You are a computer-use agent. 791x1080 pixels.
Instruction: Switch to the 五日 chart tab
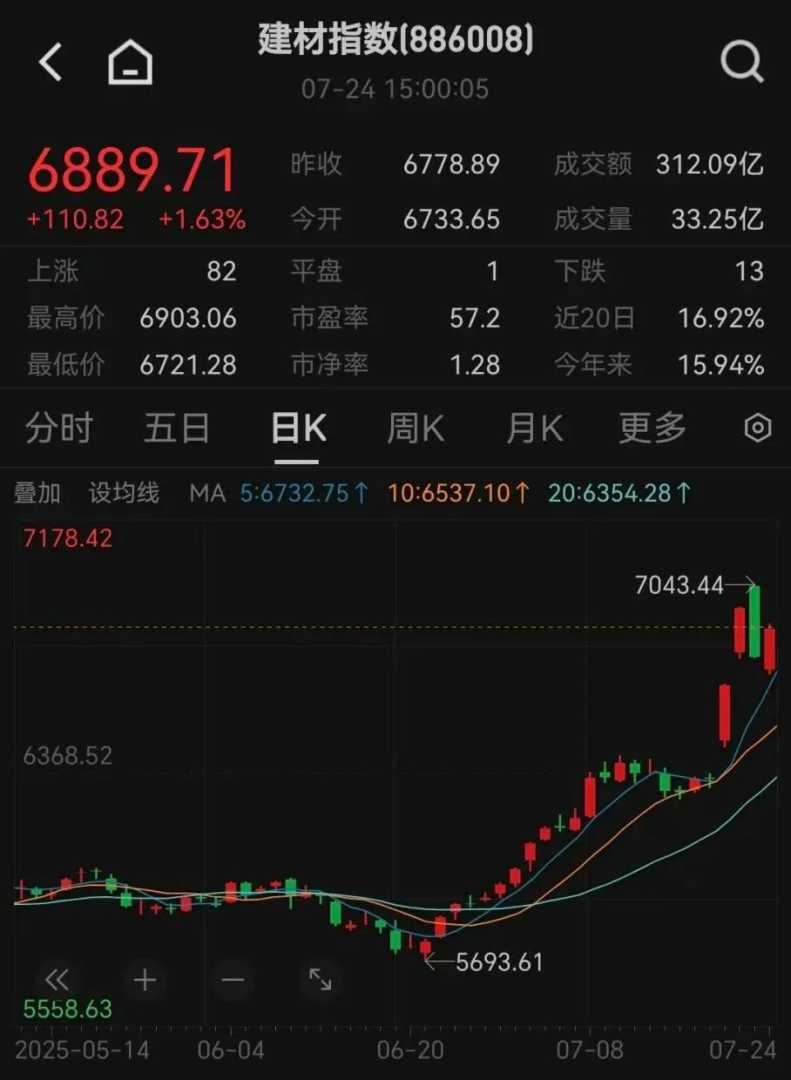tap(177, 429)
